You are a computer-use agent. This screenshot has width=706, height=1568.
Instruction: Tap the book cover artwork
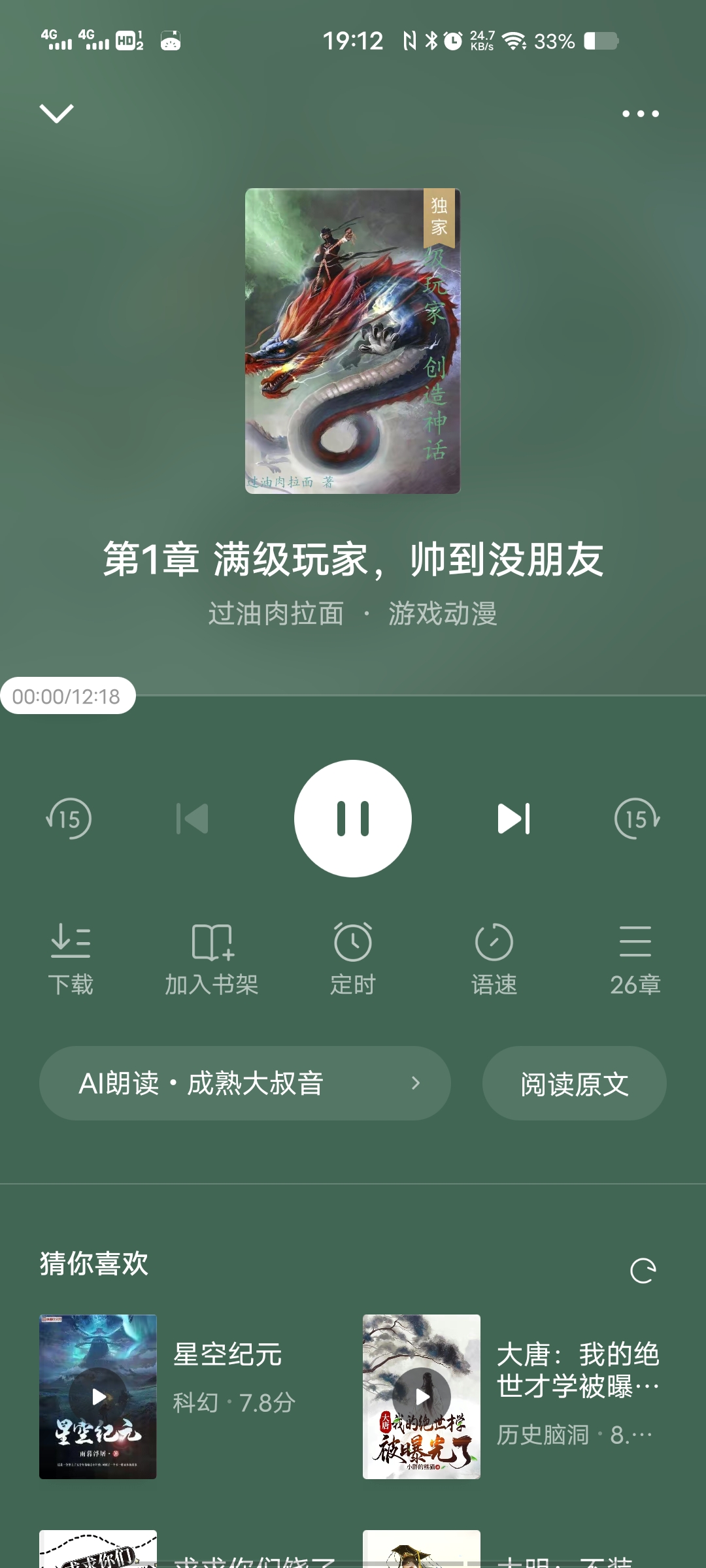pos(353,340)
